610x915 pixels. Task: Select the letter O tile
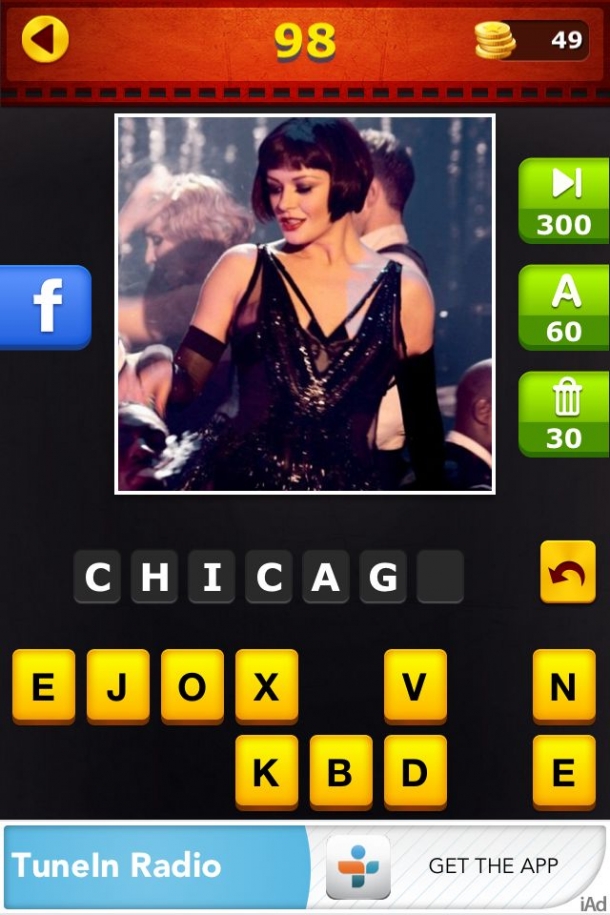pos(192,686)
